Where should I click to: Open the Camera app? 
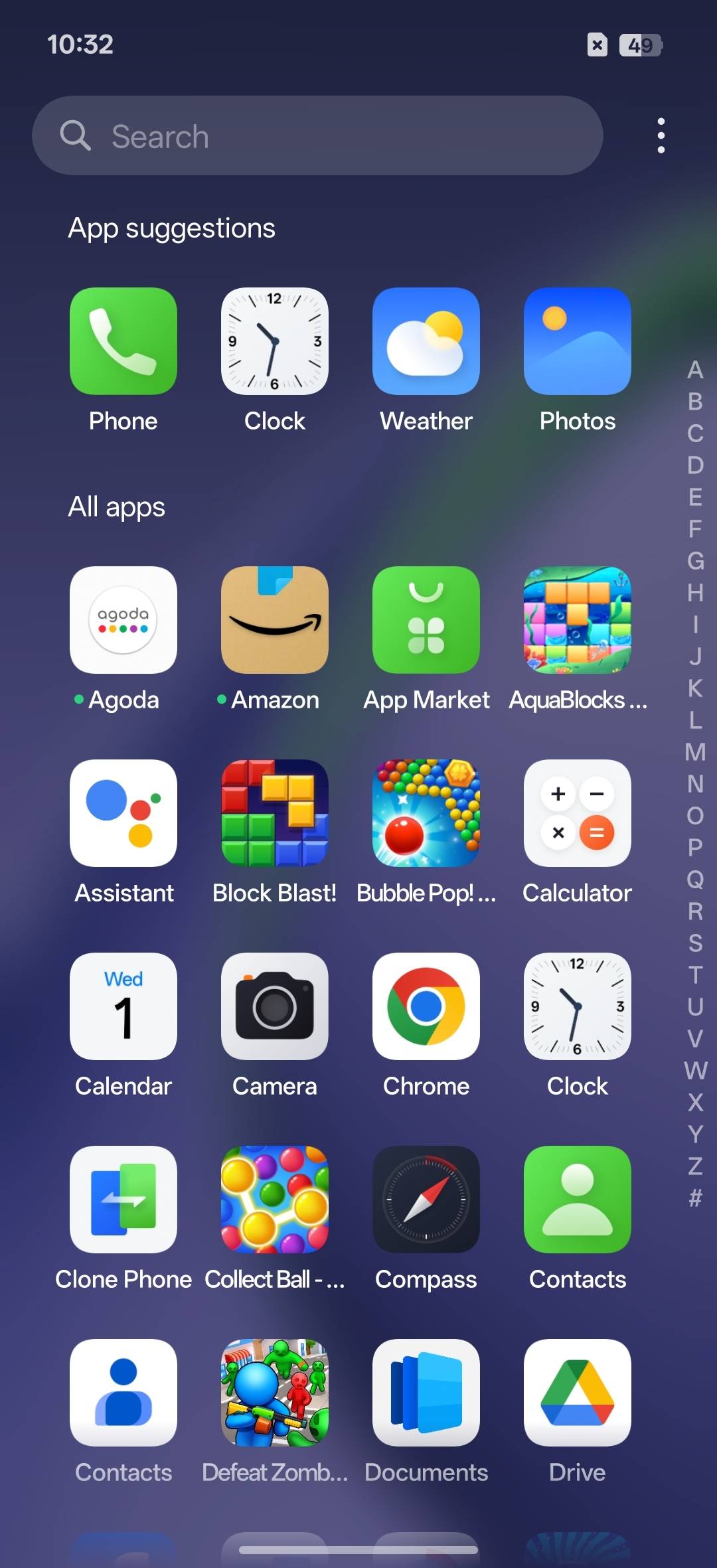[x=275, y=1006]
